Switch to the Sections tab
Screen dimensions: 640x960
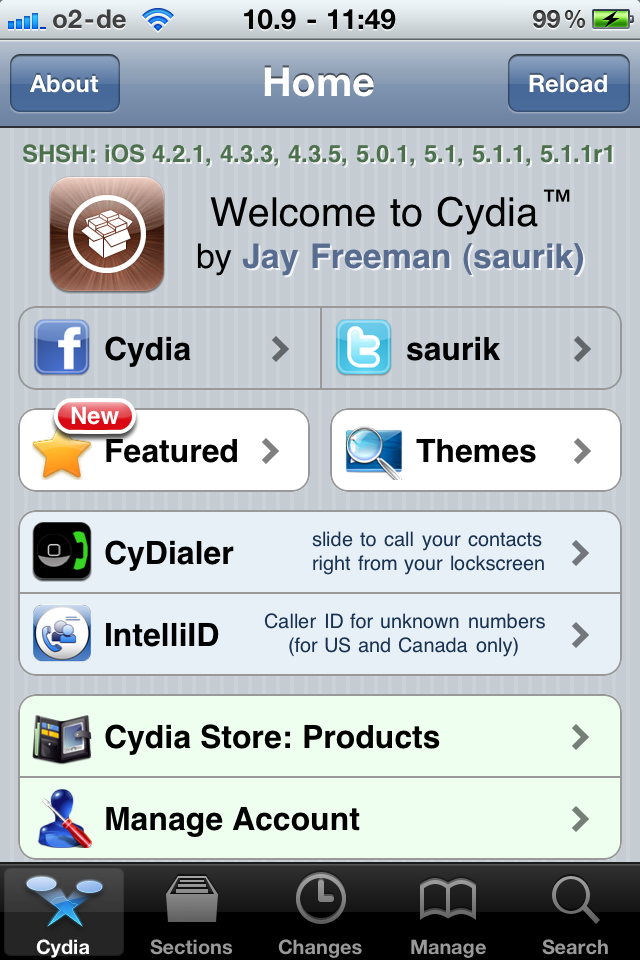click(x=191, y=914)
